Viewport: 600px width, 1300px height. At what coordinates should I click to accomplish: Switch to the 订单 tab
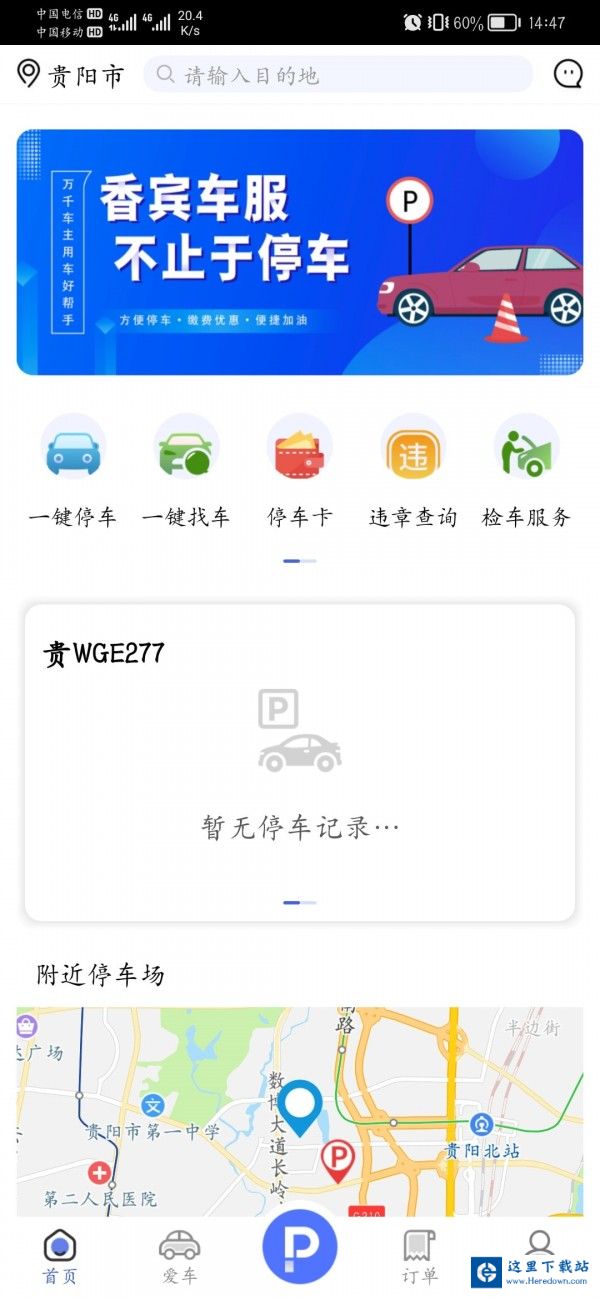pos(419,1255)
